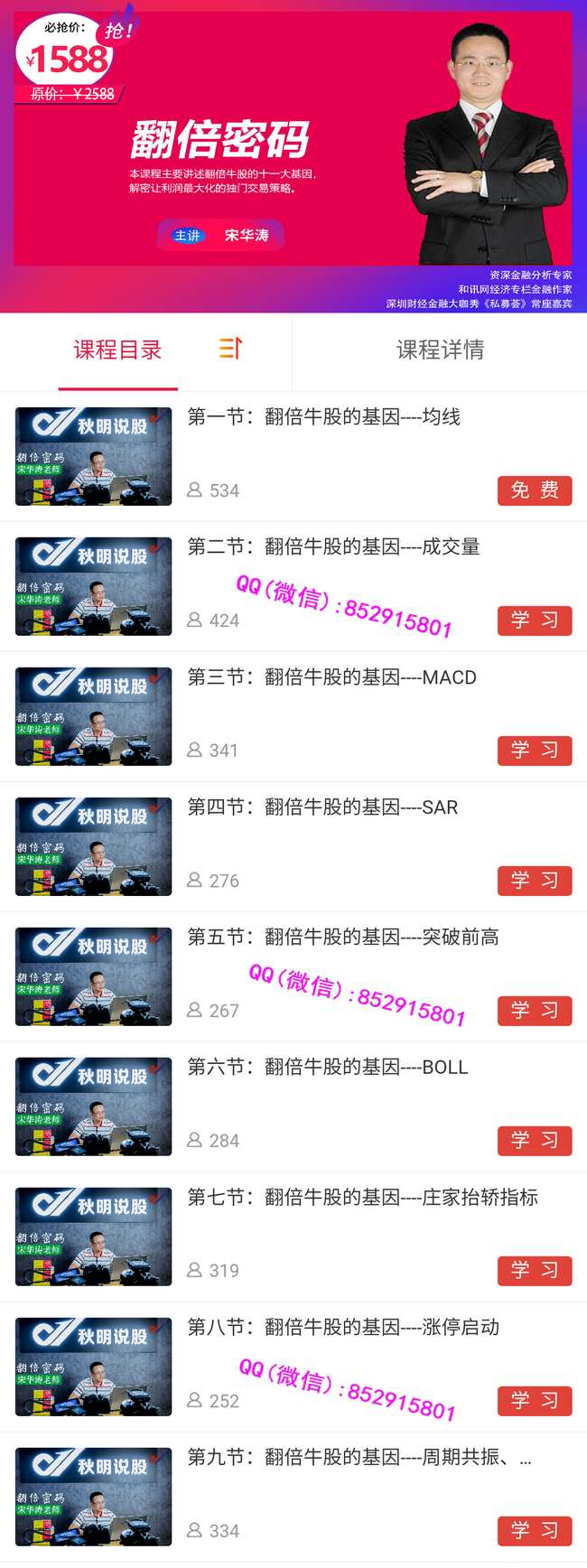This screenshot has width=587, height=1568.
Task: Open the 第一节 均线 video thumbnail
Action: [x=93, y=456]
